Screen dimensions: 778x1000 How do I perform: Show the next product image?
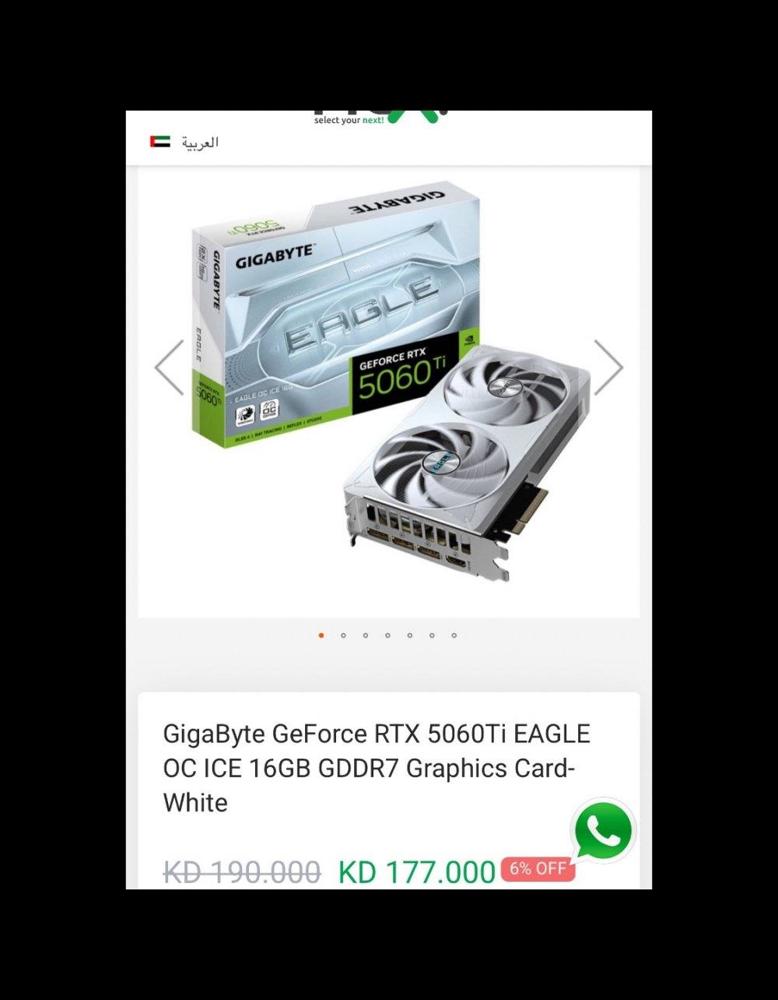click(608, 367)
